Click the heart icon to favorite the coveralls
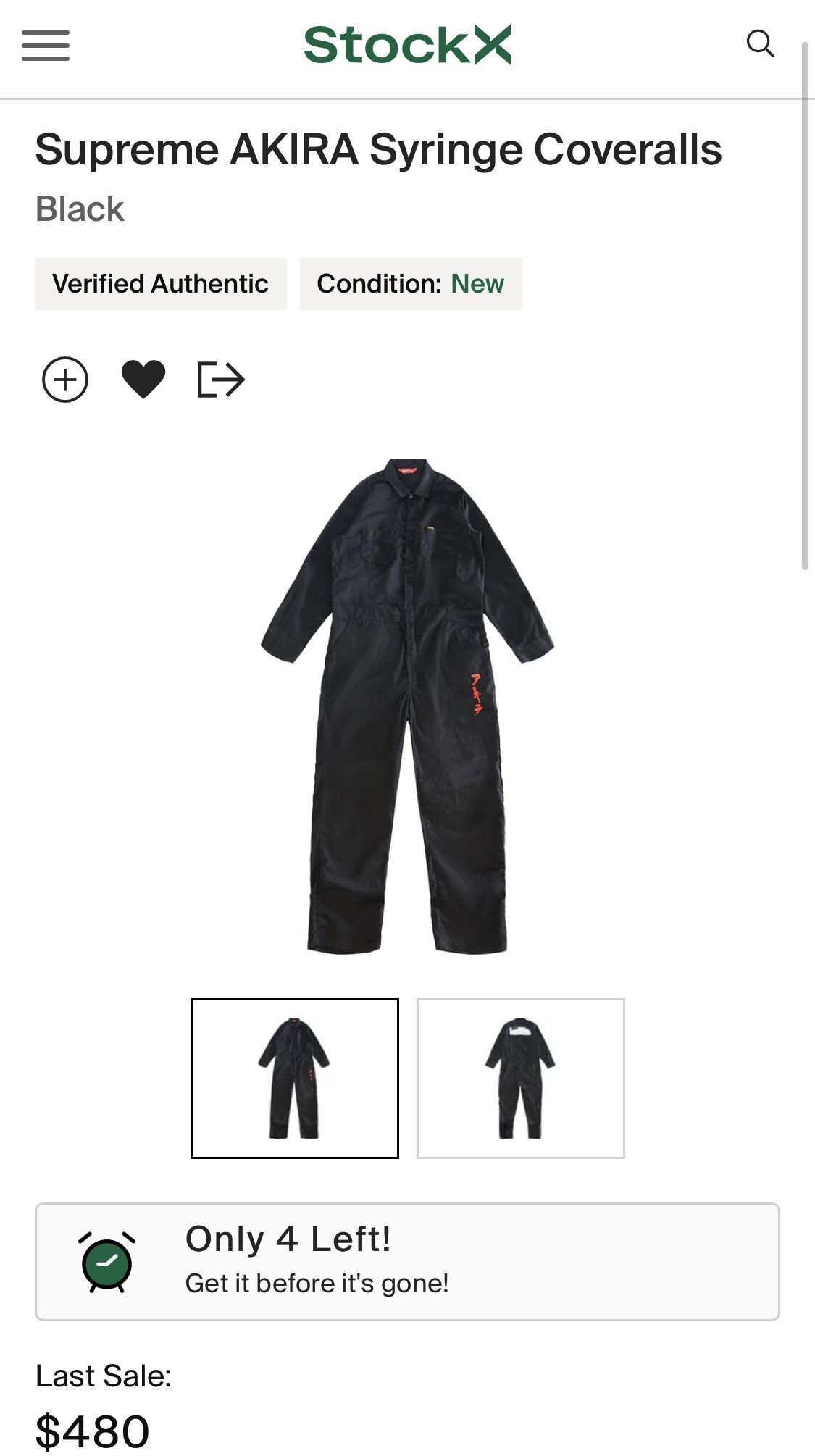815x1456 pixels. (x=145, y=379)
